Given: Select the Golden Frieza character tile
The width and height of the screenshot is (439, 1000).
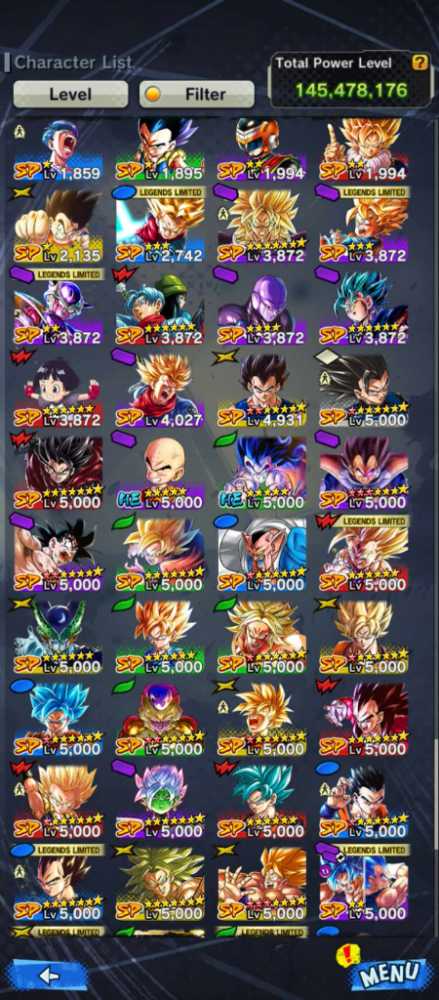Looking at the screenshot, I should click(x=160, y=718).
